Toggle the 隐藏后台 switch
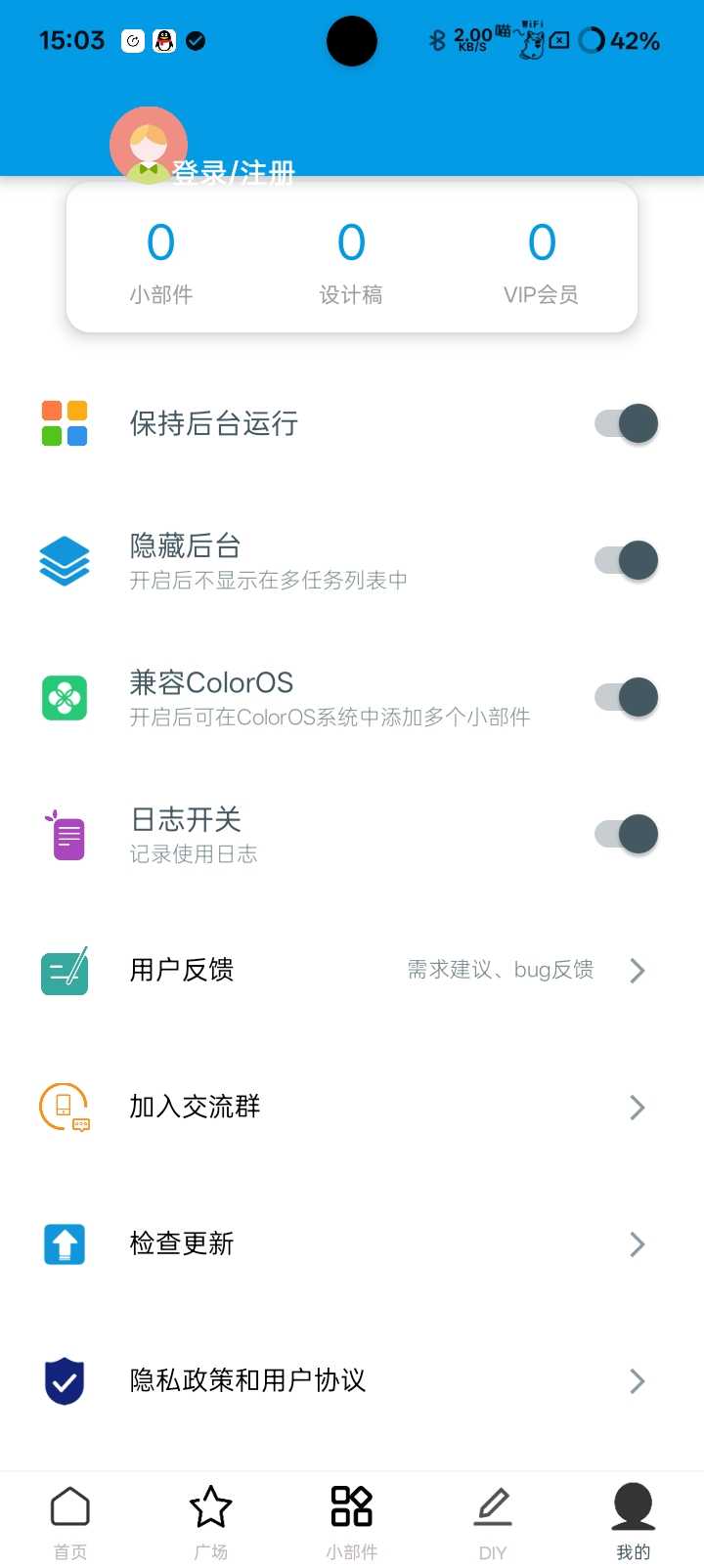This screenshot has width=704, height=1568. [x=627, y=560]
